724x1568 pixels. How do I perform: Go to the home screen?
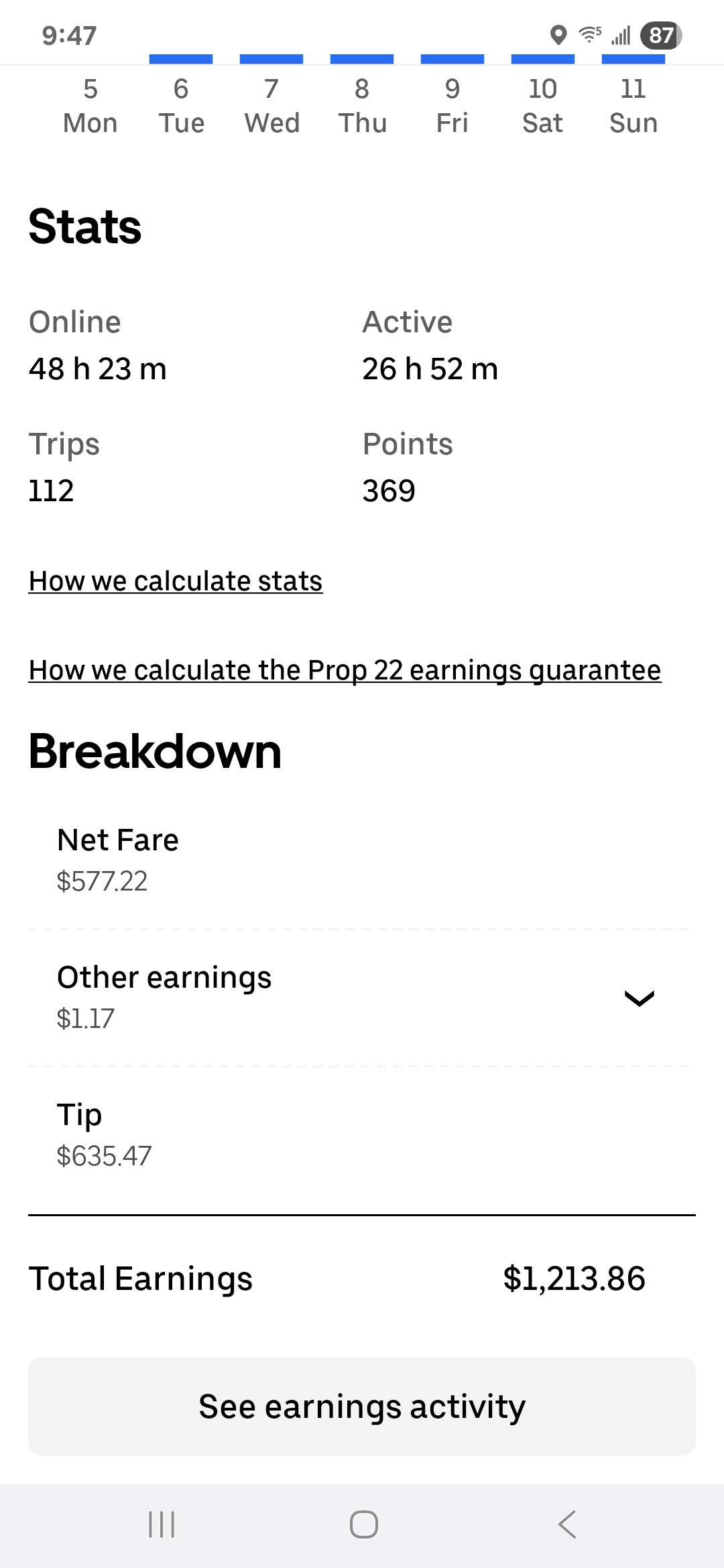(363, 1524)
